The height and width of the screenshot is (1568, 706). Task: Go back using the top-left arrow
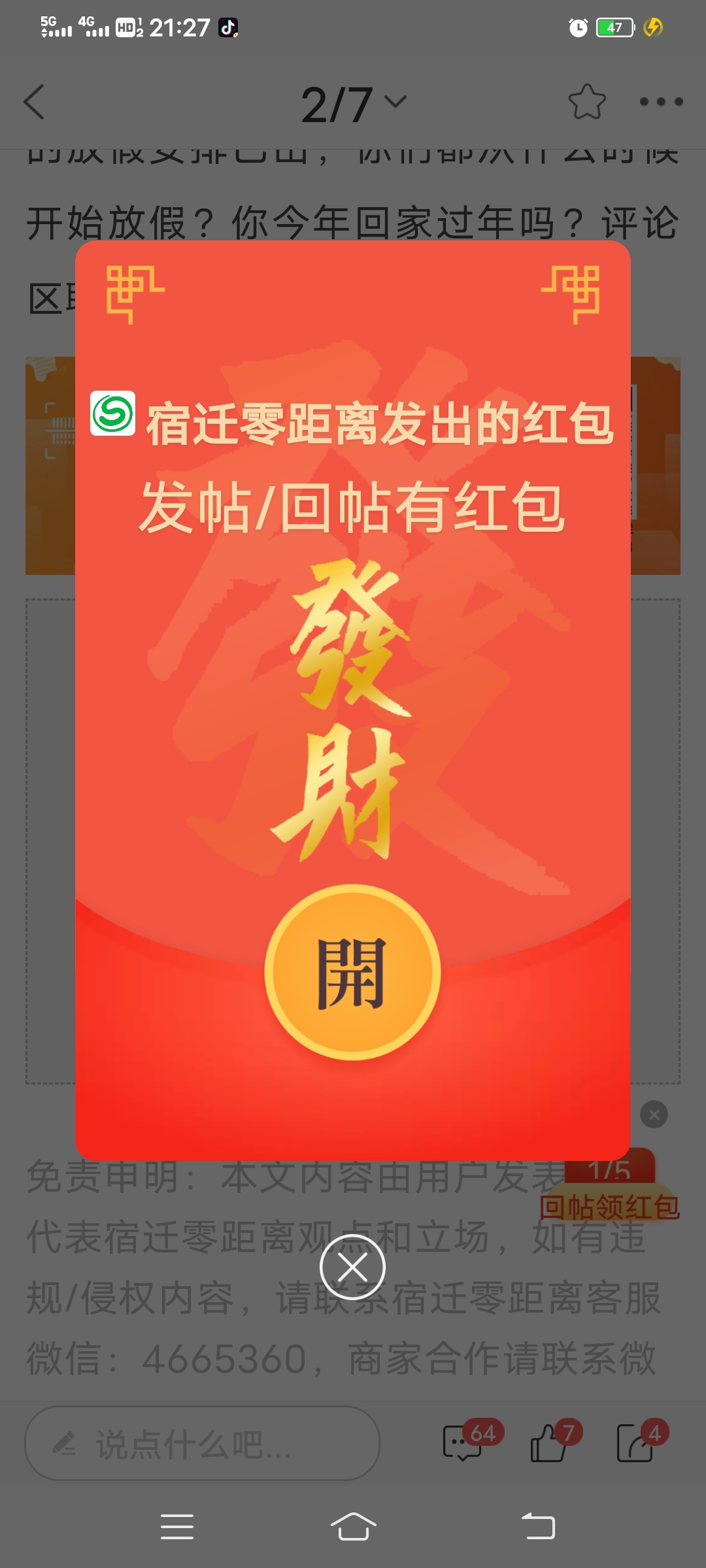[34, 102]
